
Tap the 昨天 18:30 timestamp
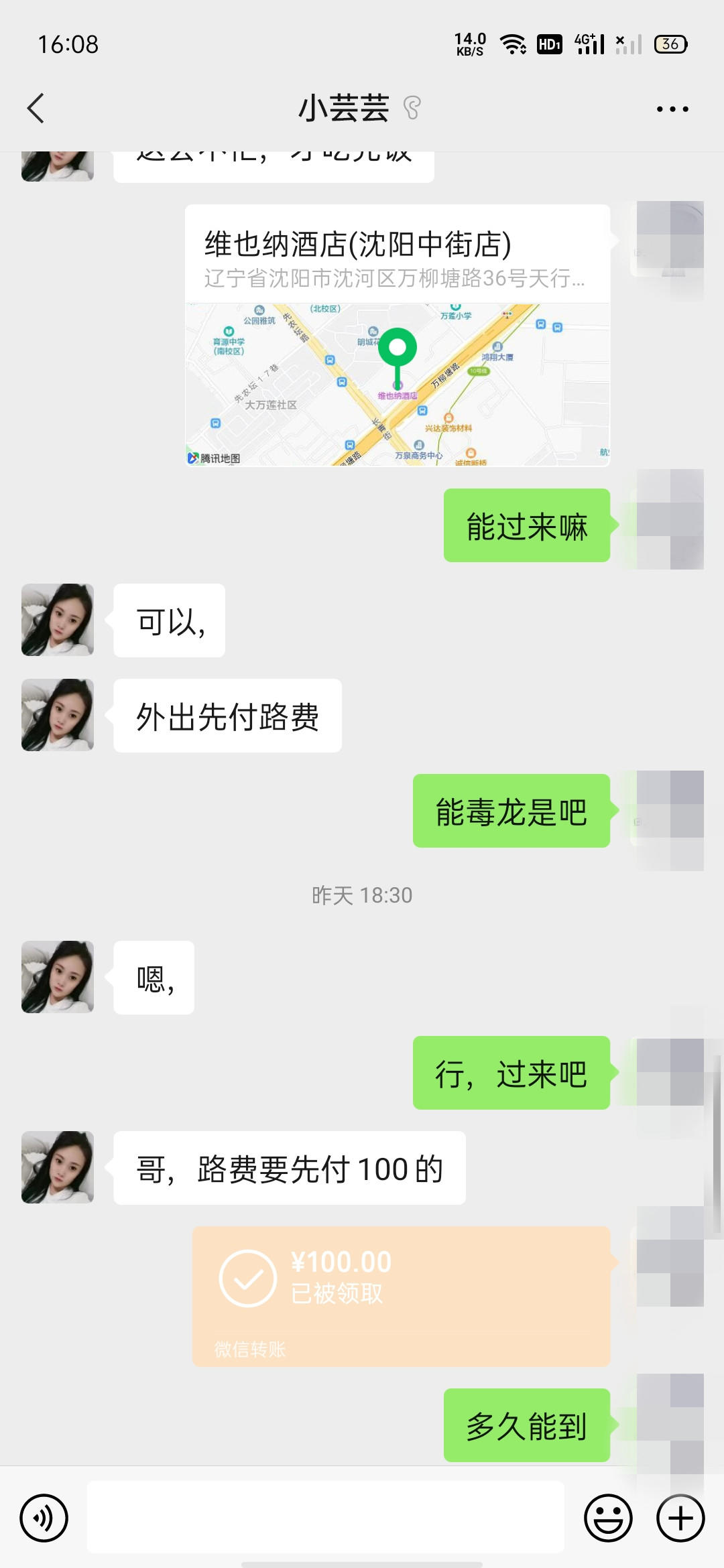(x=362, y=895)
